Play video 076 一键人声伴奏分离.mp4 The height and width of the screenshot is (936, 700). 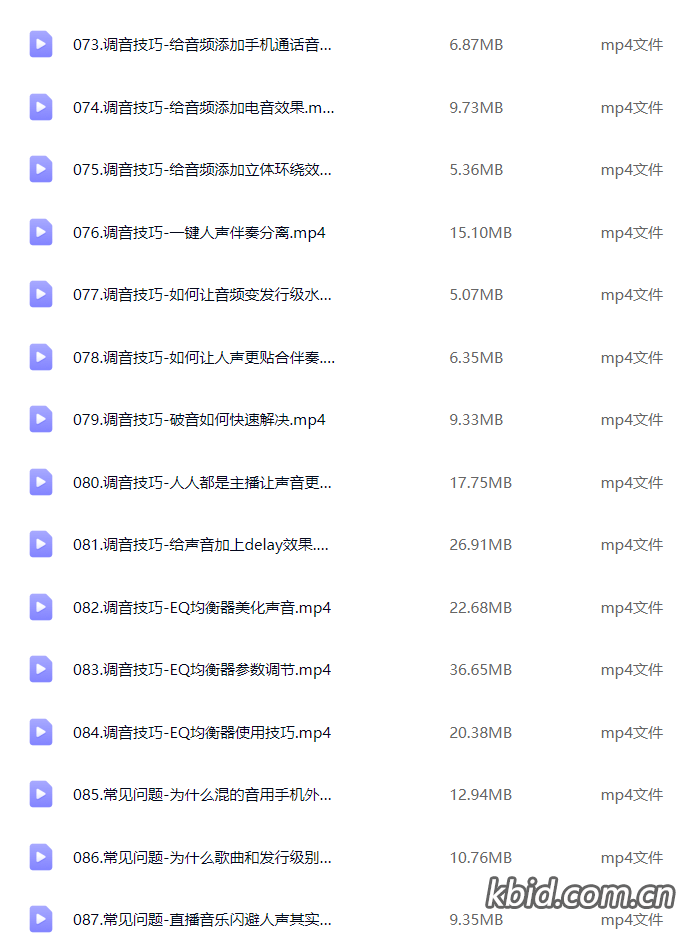[x=199, y=233]
